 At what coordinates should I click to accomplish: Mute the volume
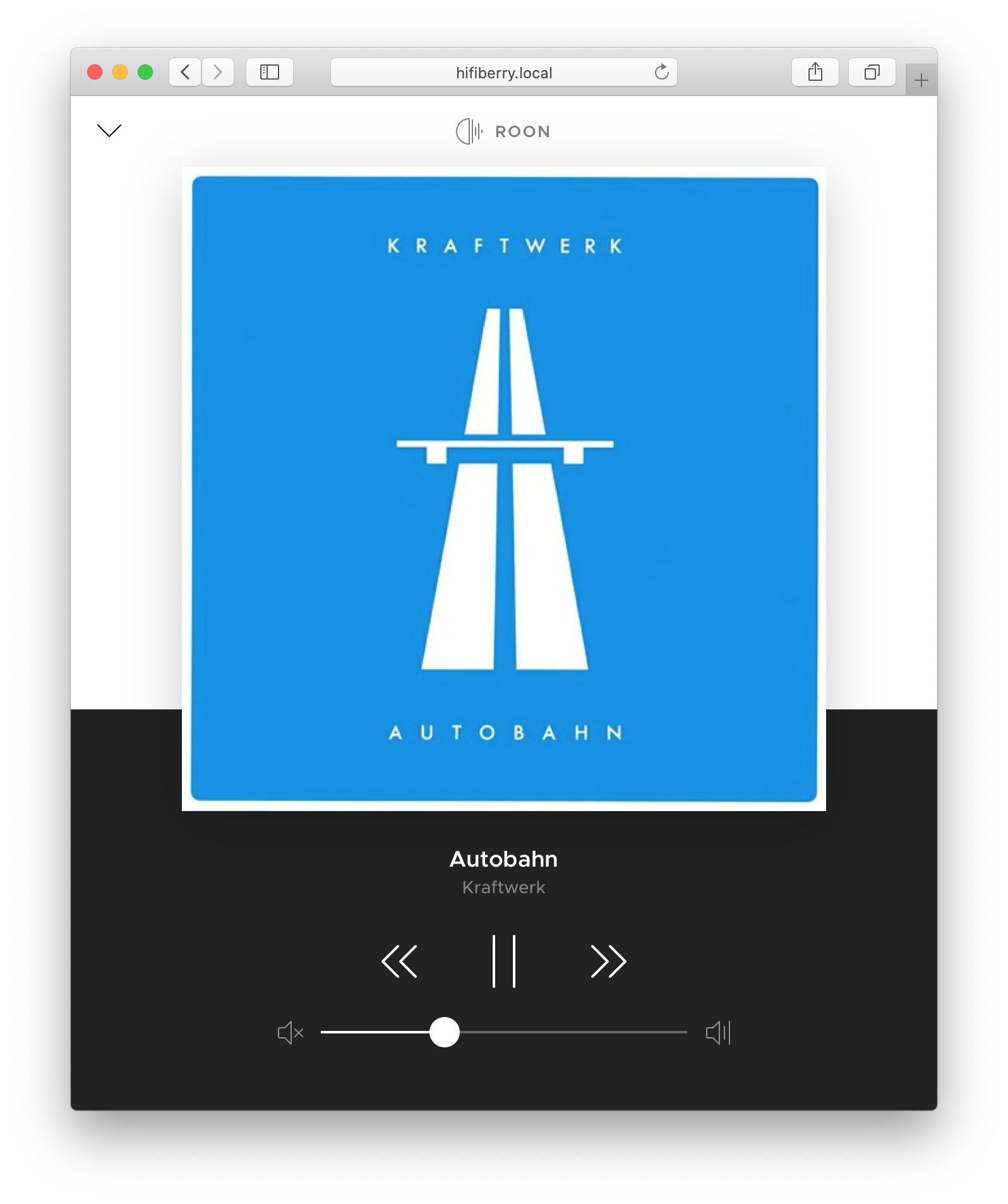291,1033
